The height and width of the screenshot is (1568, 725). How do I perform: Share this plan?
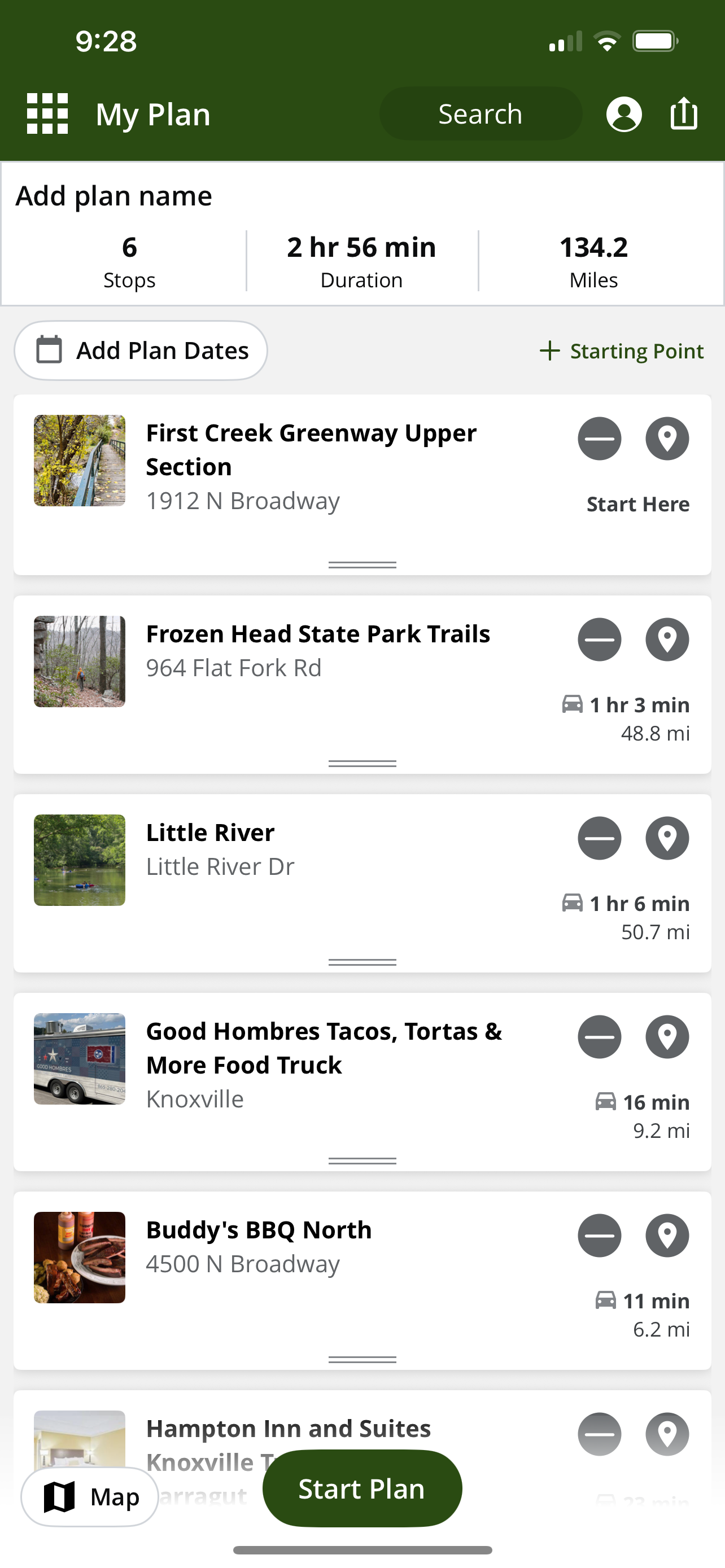(684, 114)
